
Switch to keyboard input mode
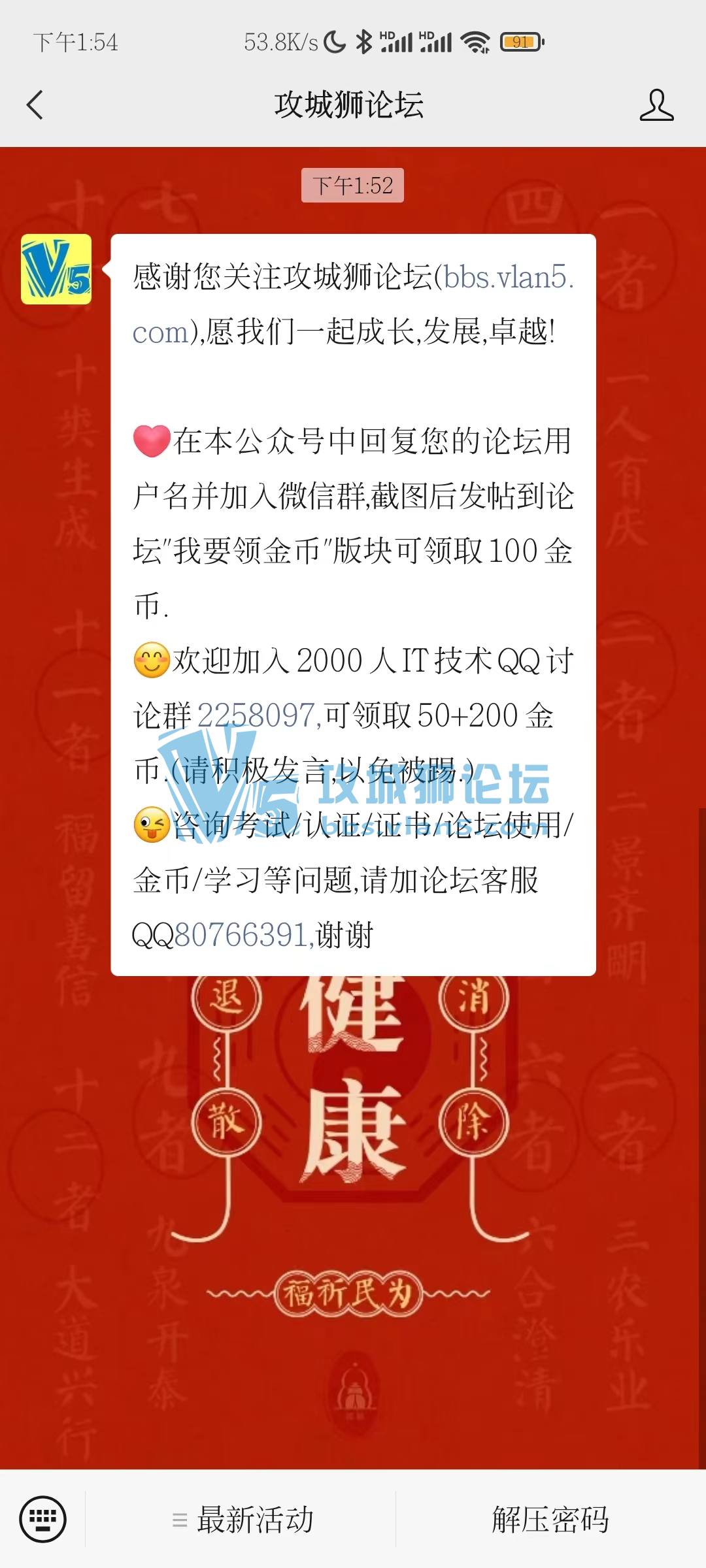point(42,1519)
